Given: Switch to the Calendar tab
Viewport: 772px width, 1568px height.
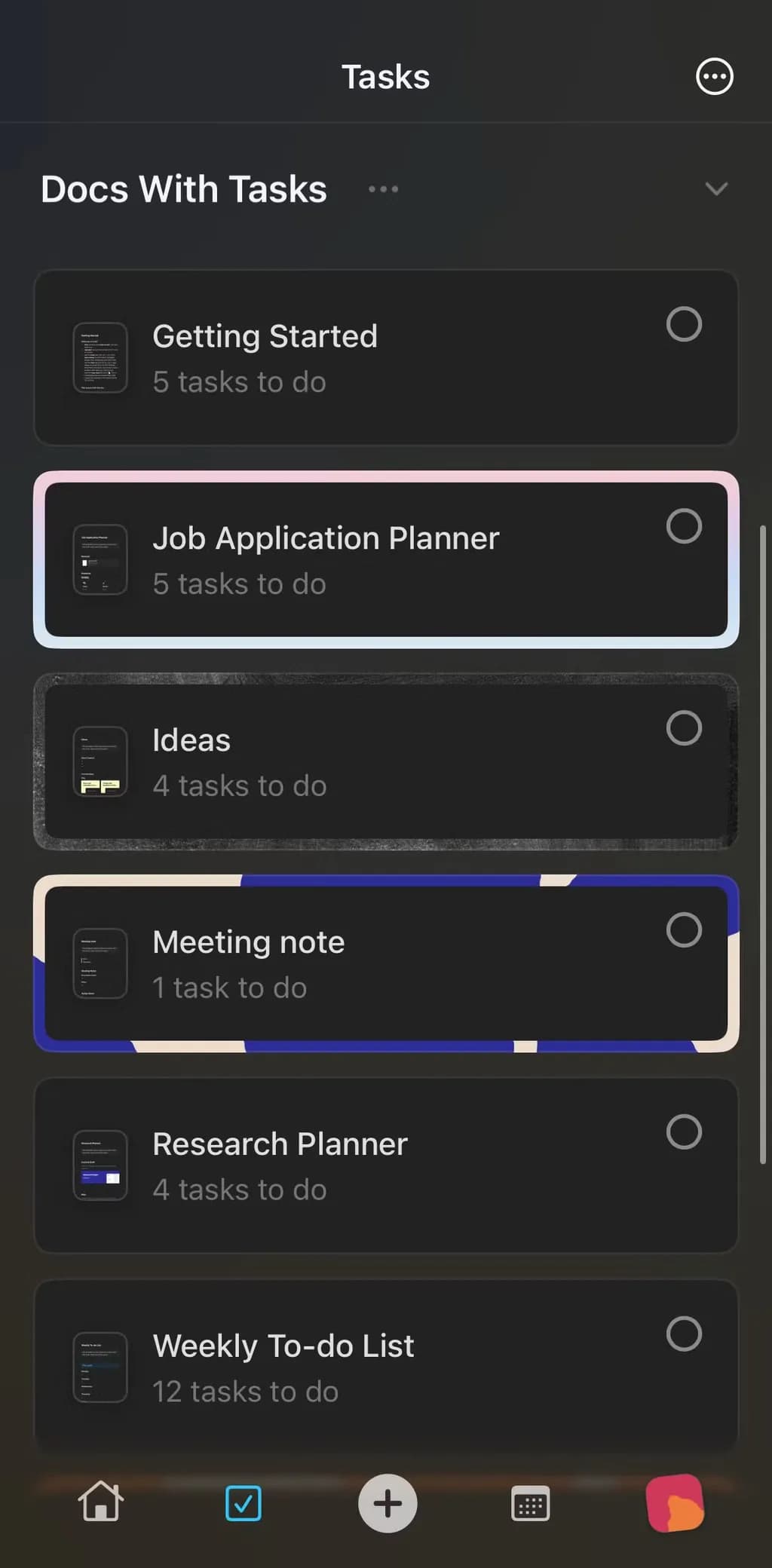Looking at the screenshot, I should [x=530, y=1504].
